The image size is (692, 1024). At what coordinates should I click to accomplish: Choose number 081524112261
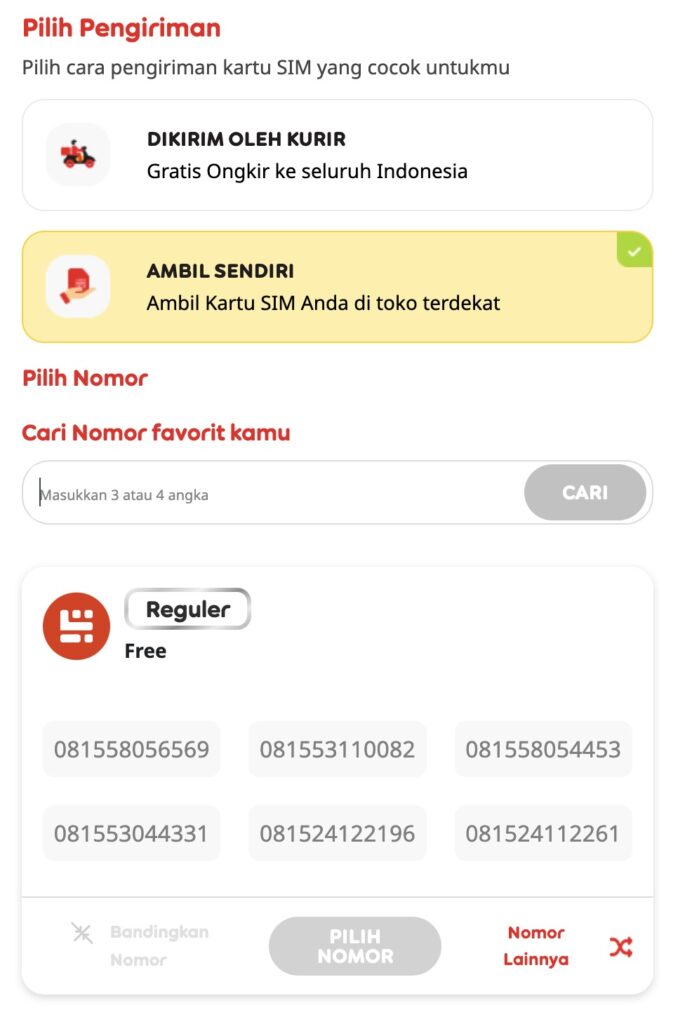click(x=543, y=833)
